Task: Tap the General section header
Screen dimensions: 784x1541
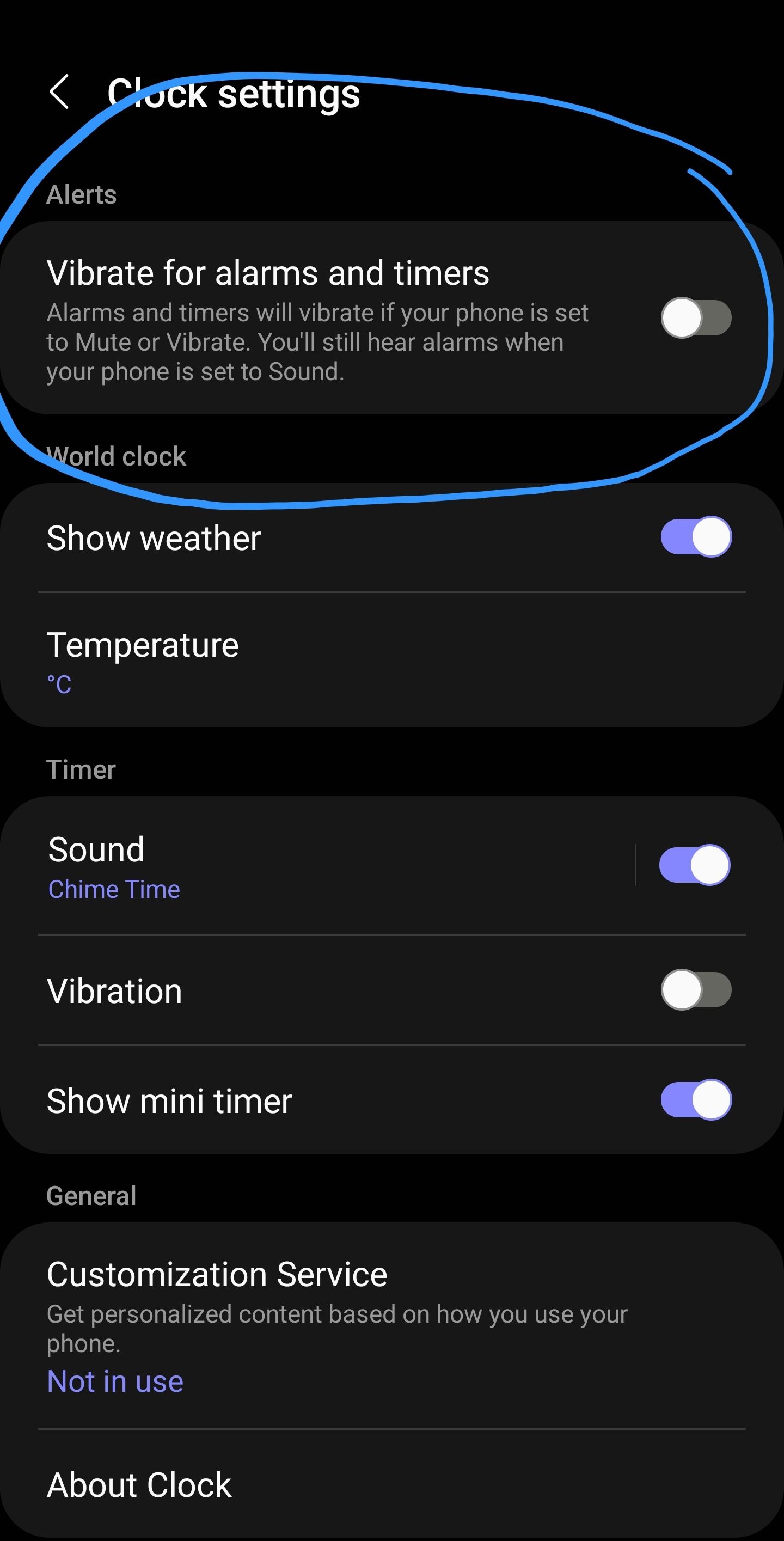Action: coord(91,1195)
